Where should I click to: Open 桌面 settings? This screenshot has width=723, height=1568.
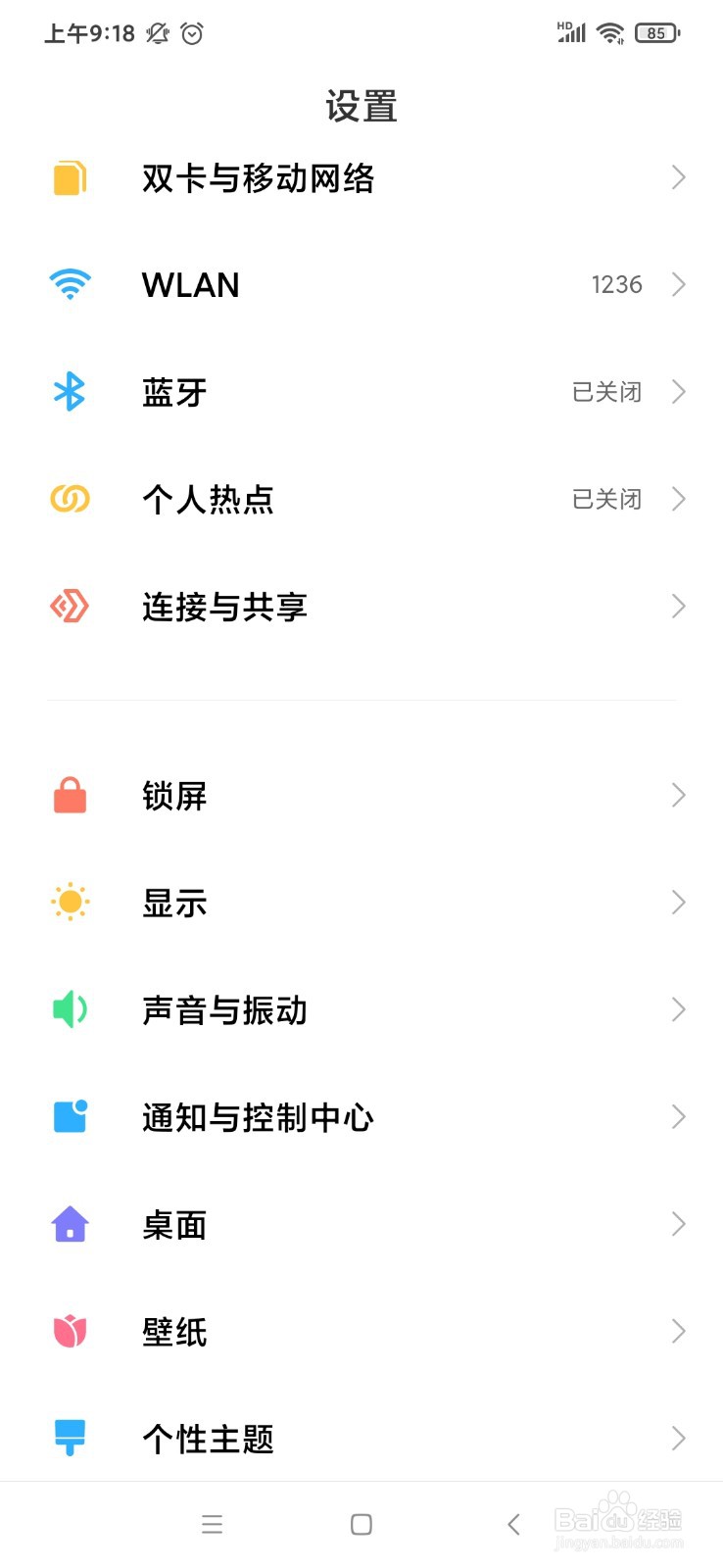(361, 1224)
